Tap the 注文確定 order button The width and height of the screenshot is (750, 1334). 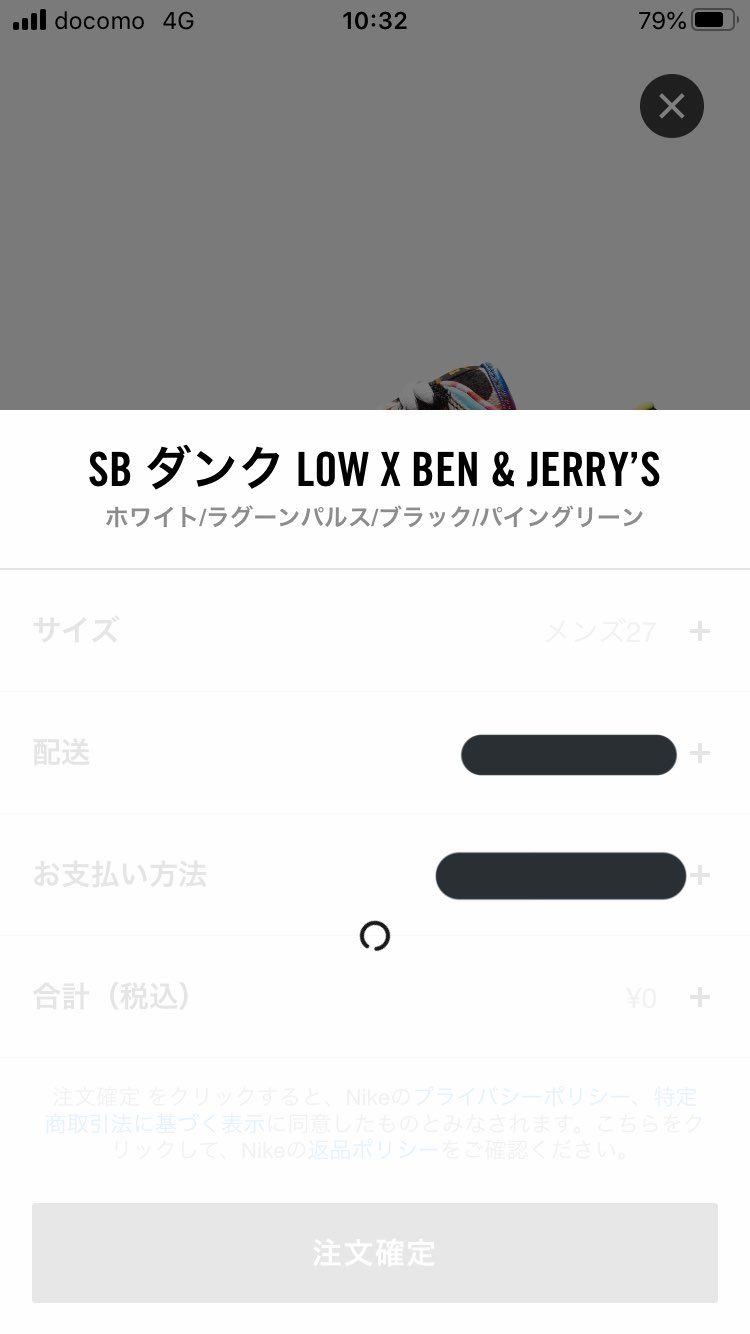click(x=374, y=1252)
